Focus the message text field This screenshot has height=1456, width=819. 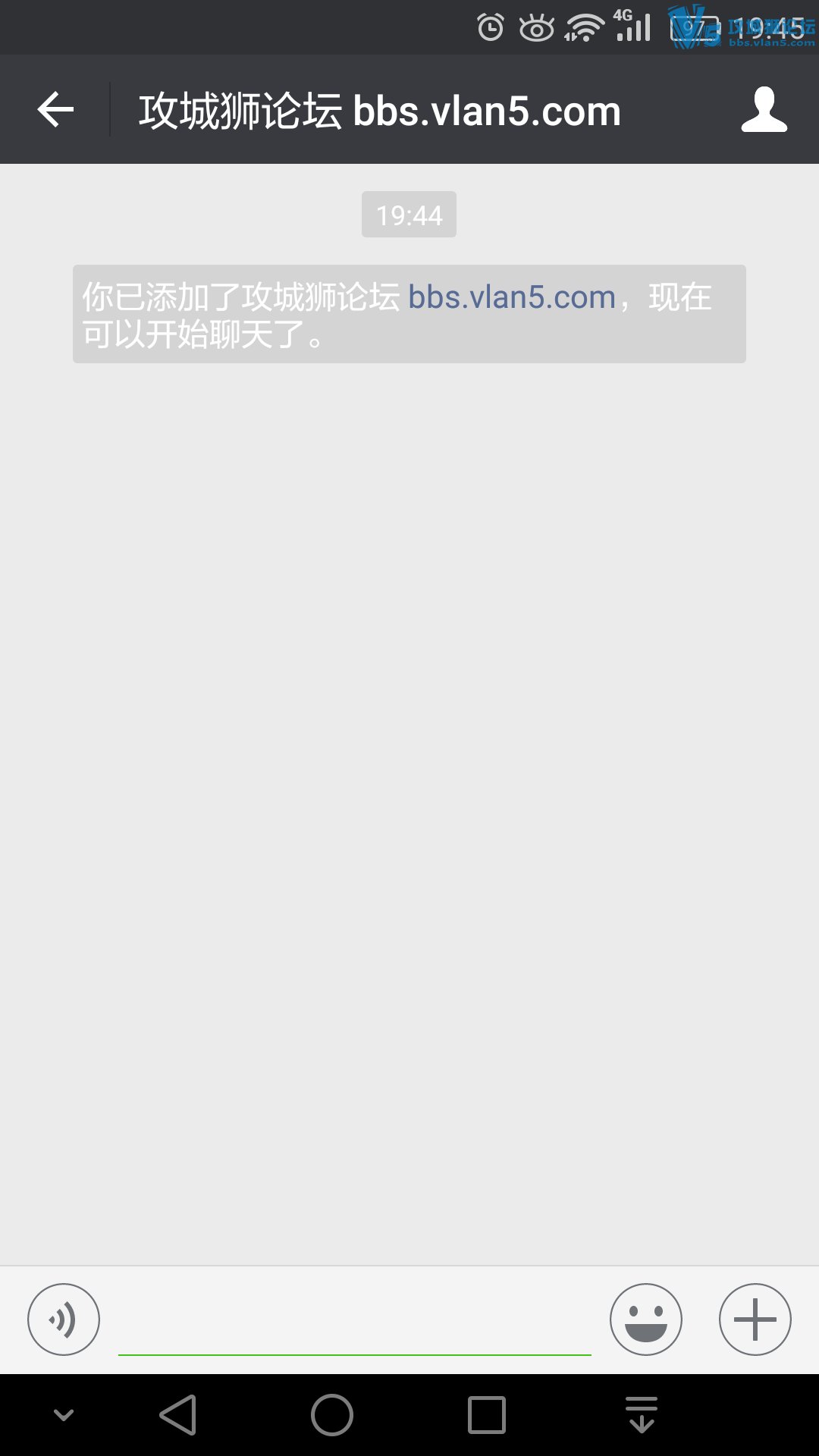(354, 1323)
